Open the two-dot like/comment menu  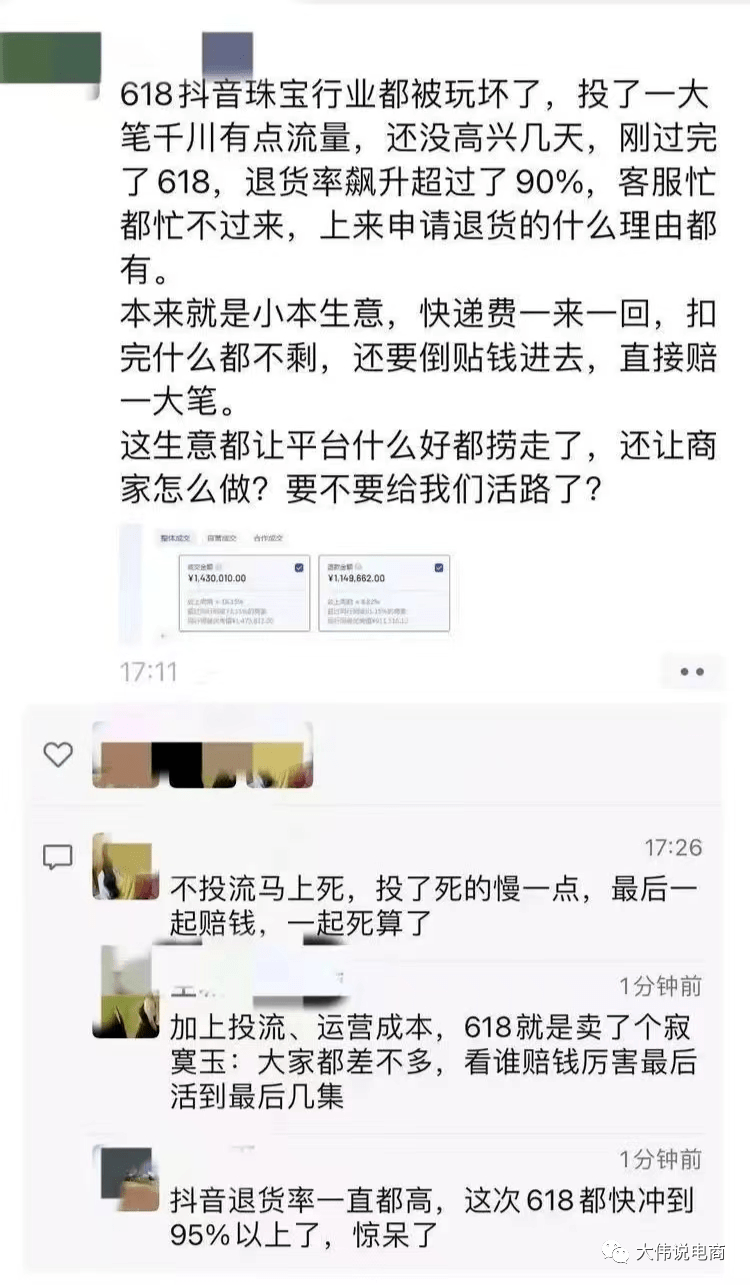click(692, 672)
